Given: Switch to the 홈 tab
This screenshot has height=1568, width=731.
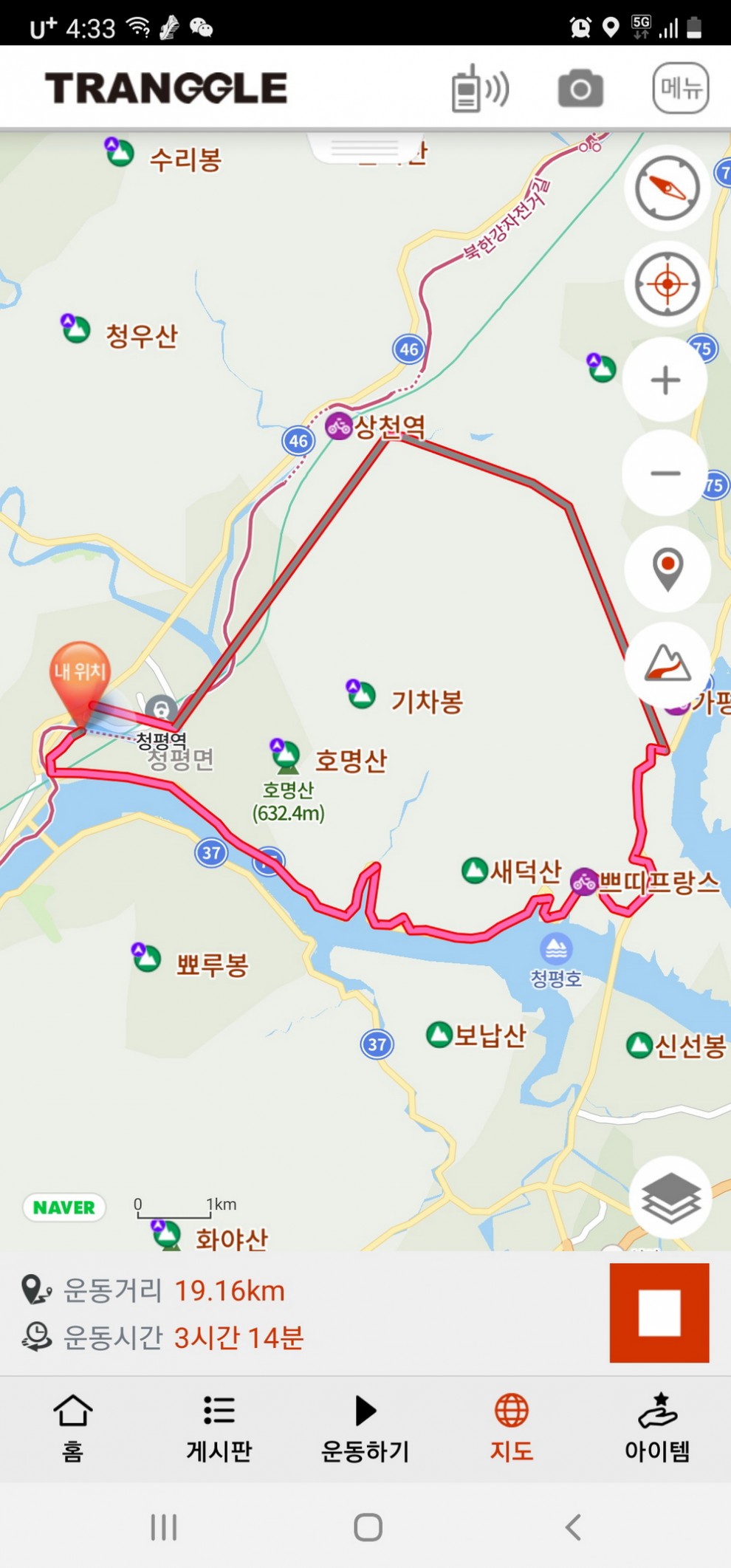Looking at the screenshot, I should point(72,1428).
